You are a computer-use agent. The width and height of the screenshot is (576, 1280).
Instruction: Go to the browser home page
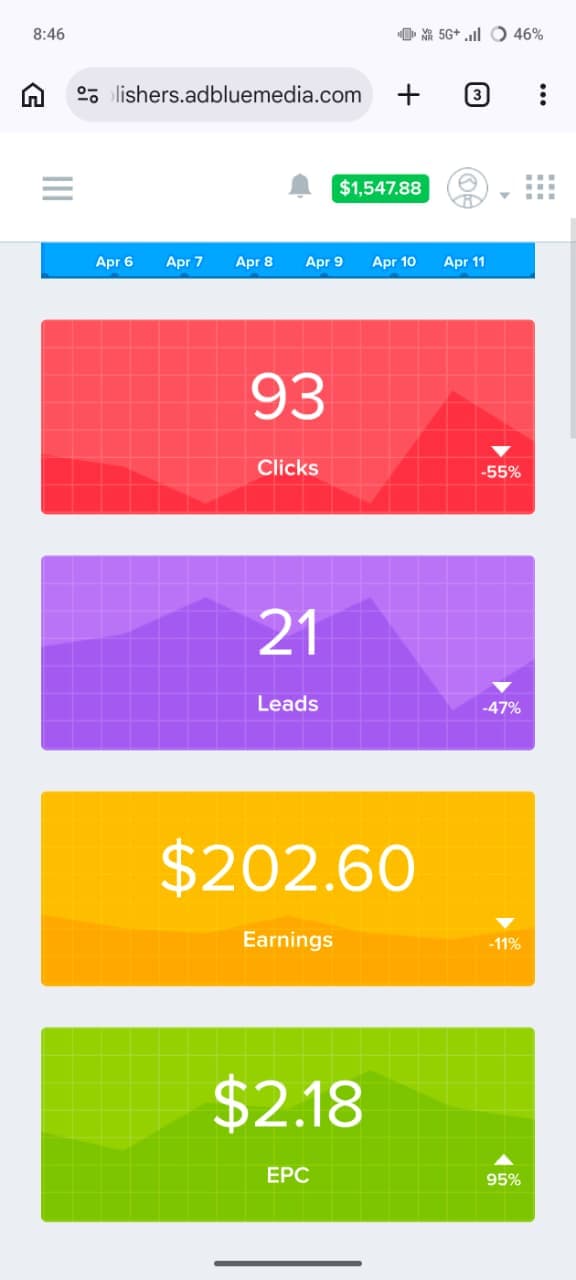(x=33, y=95)
